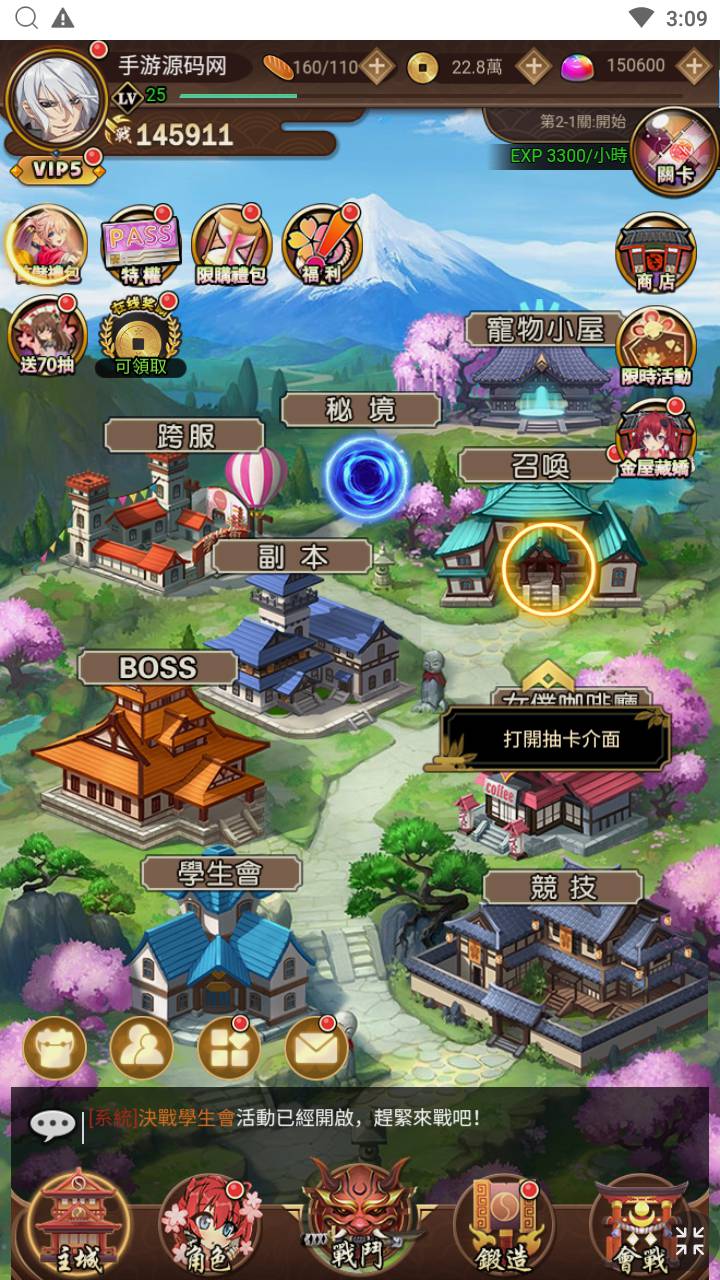720x1280 pixels.
Task: Add more bread stamina with plus button
Action: (x=377, y=67)
